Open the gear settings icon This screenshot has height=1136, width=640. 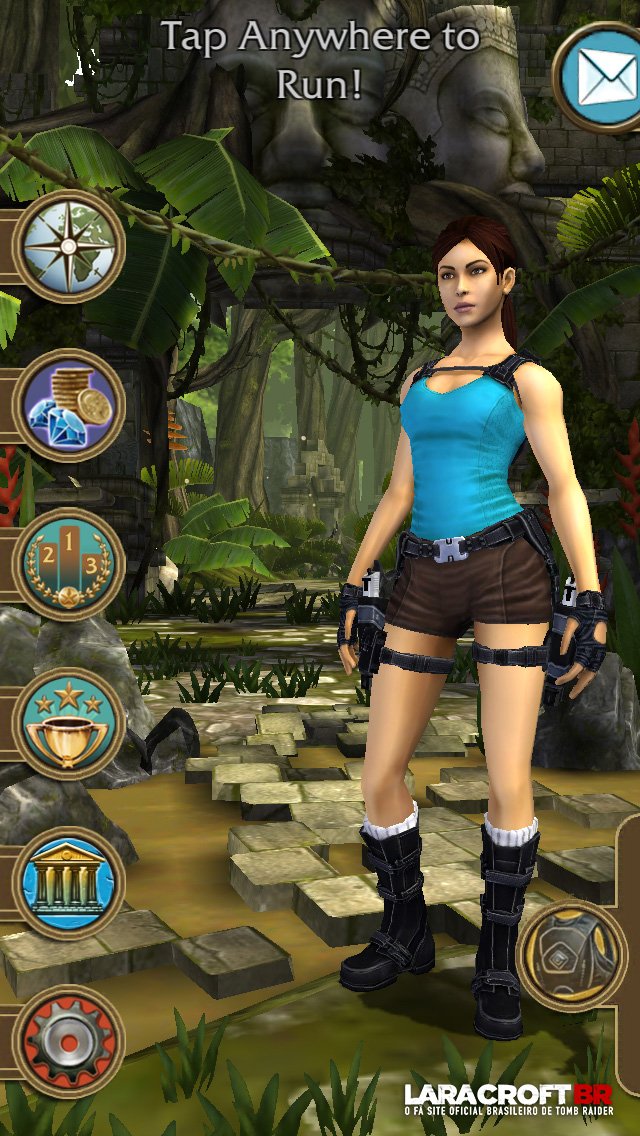tap(68, 1041)
